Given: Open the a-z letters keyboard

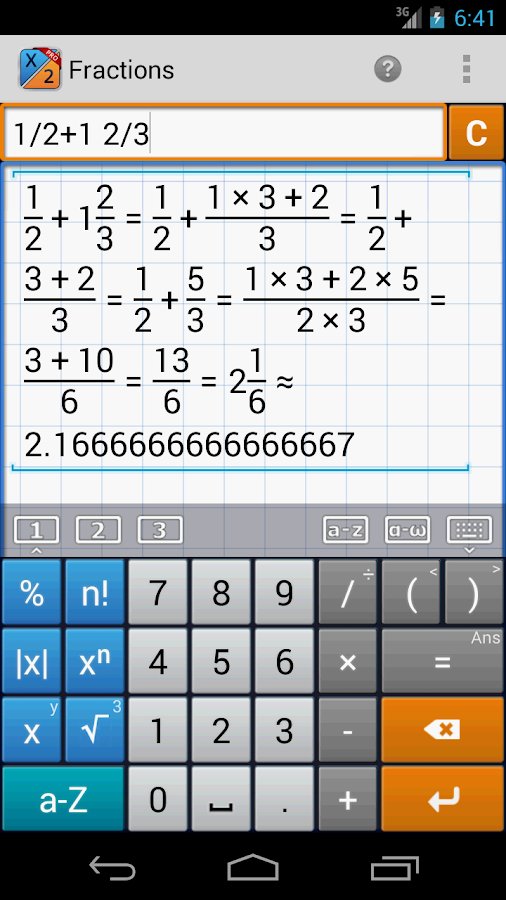Looking at the screenshot, I should click(345, 530).
